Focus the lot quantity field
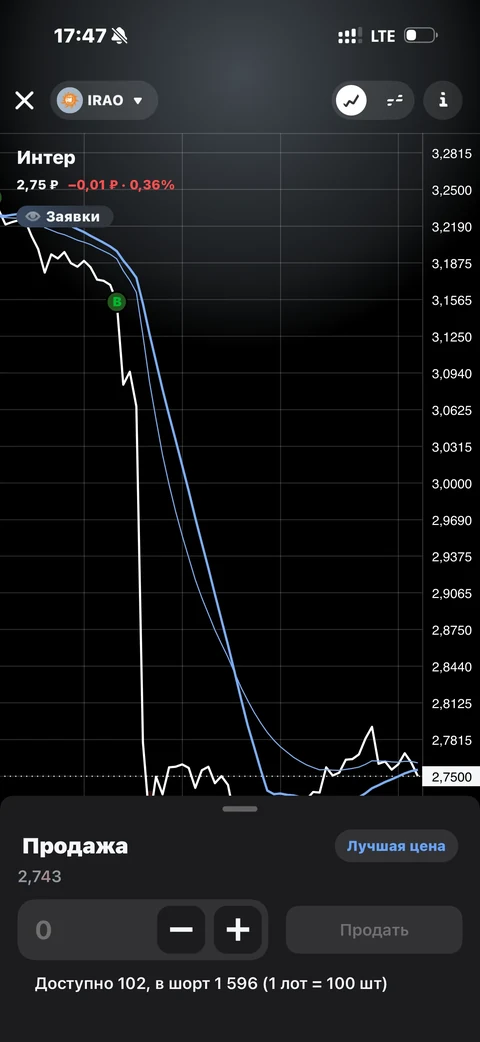This screenshot has height=1042, width=480. 86,930
